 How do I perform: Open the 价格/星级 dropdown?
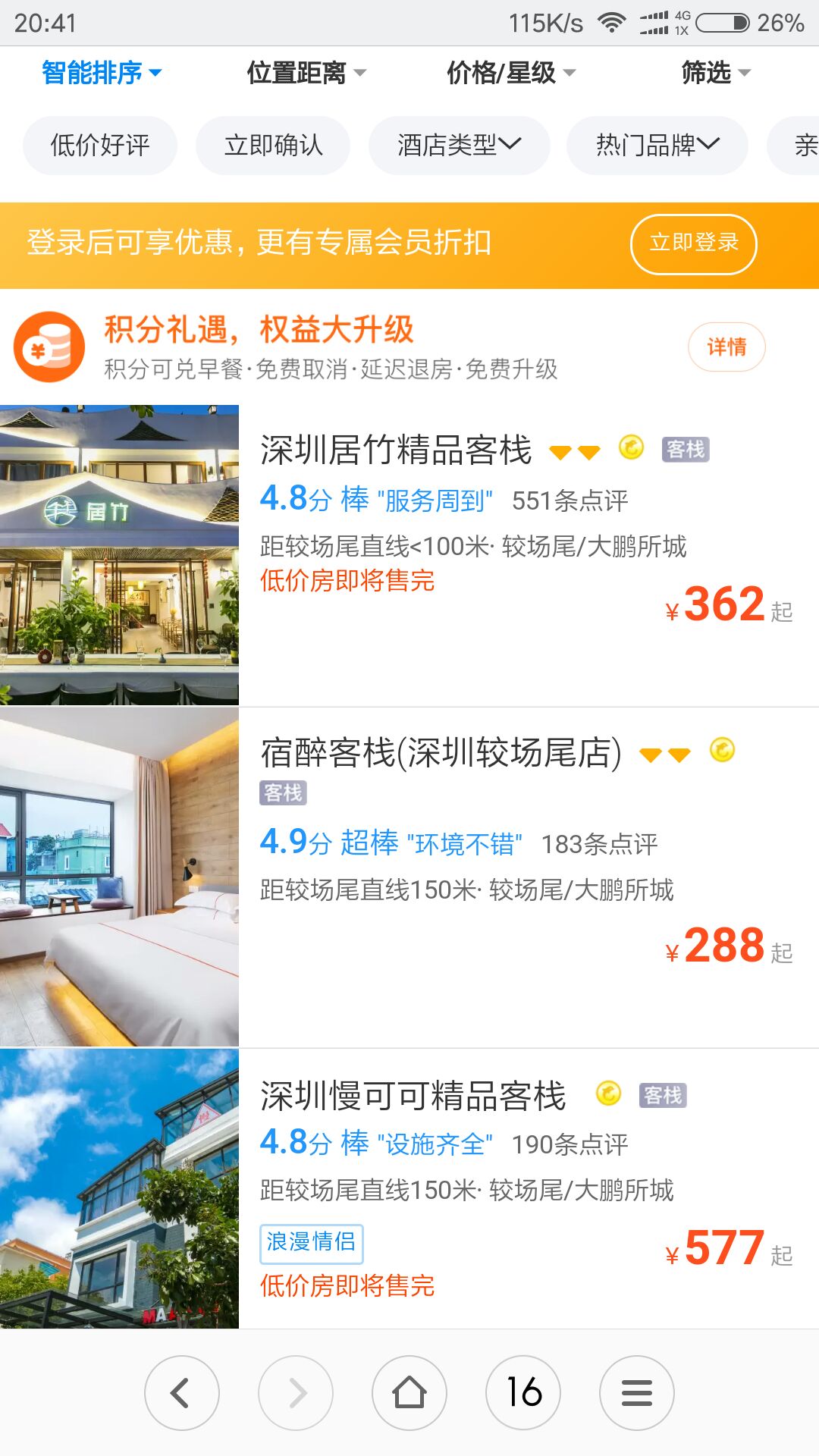511,73
